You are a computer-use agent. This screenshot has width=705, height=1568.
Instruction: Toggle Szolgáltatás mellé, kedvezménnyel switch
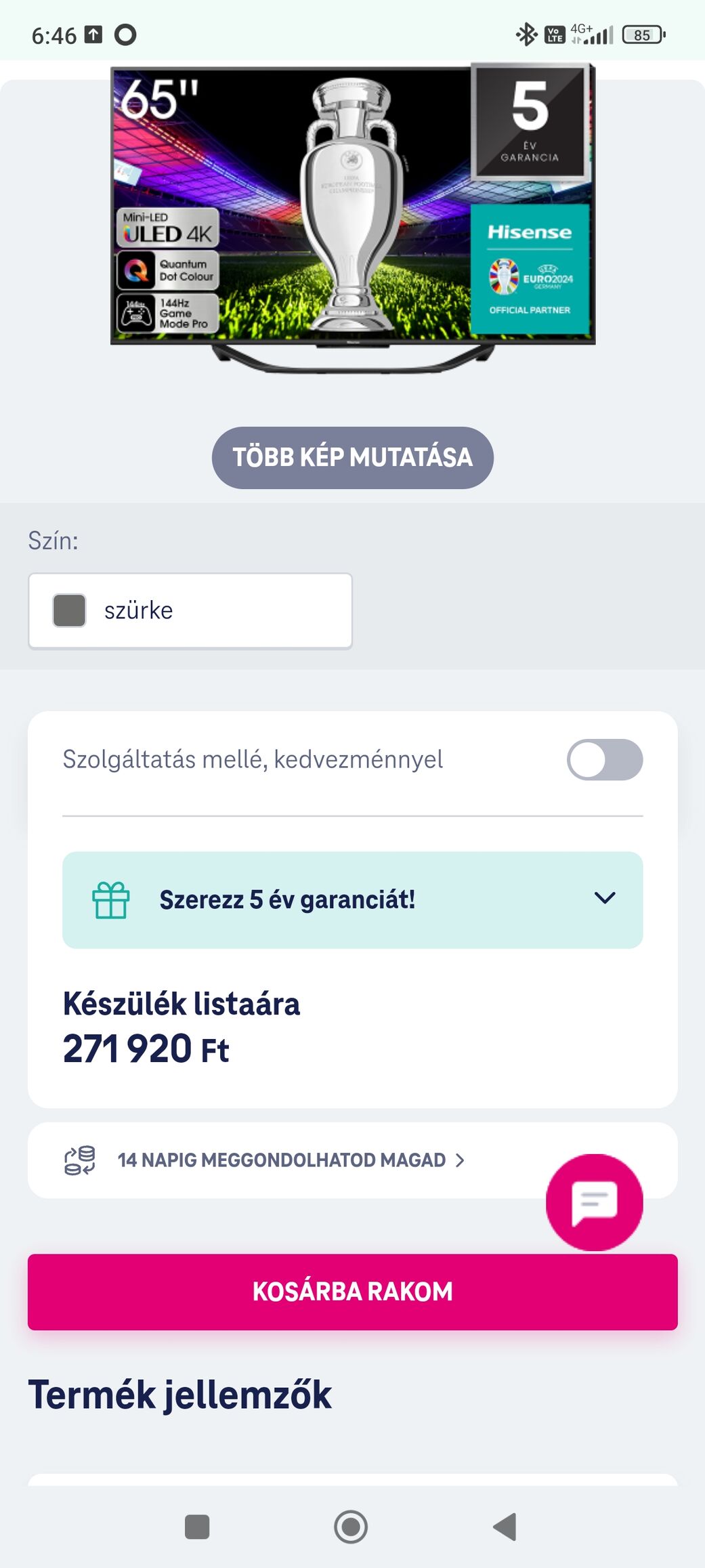tap(605, 759)
